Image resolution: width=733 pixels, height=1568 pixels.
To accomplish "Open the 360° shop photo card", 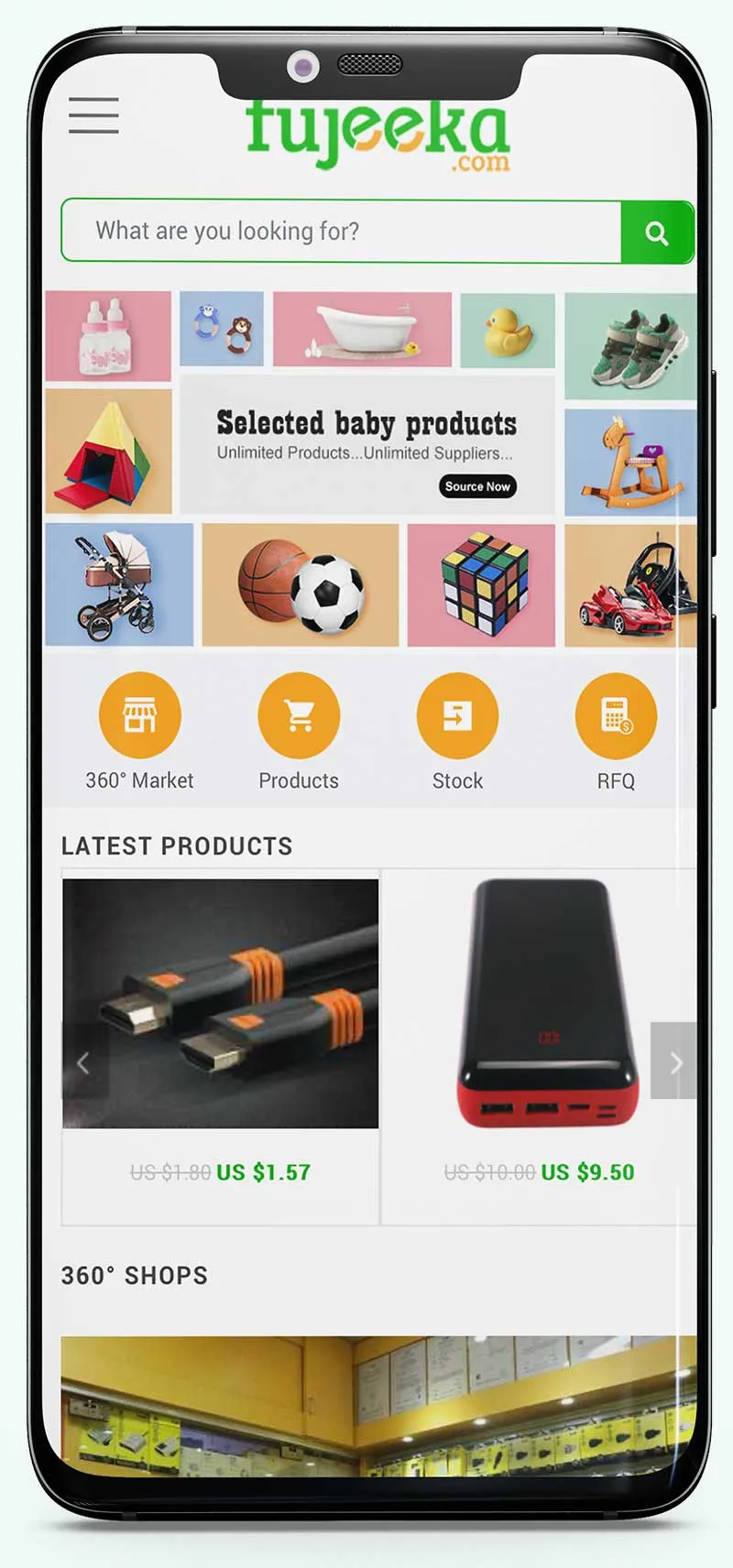I will pos(377,1404).
